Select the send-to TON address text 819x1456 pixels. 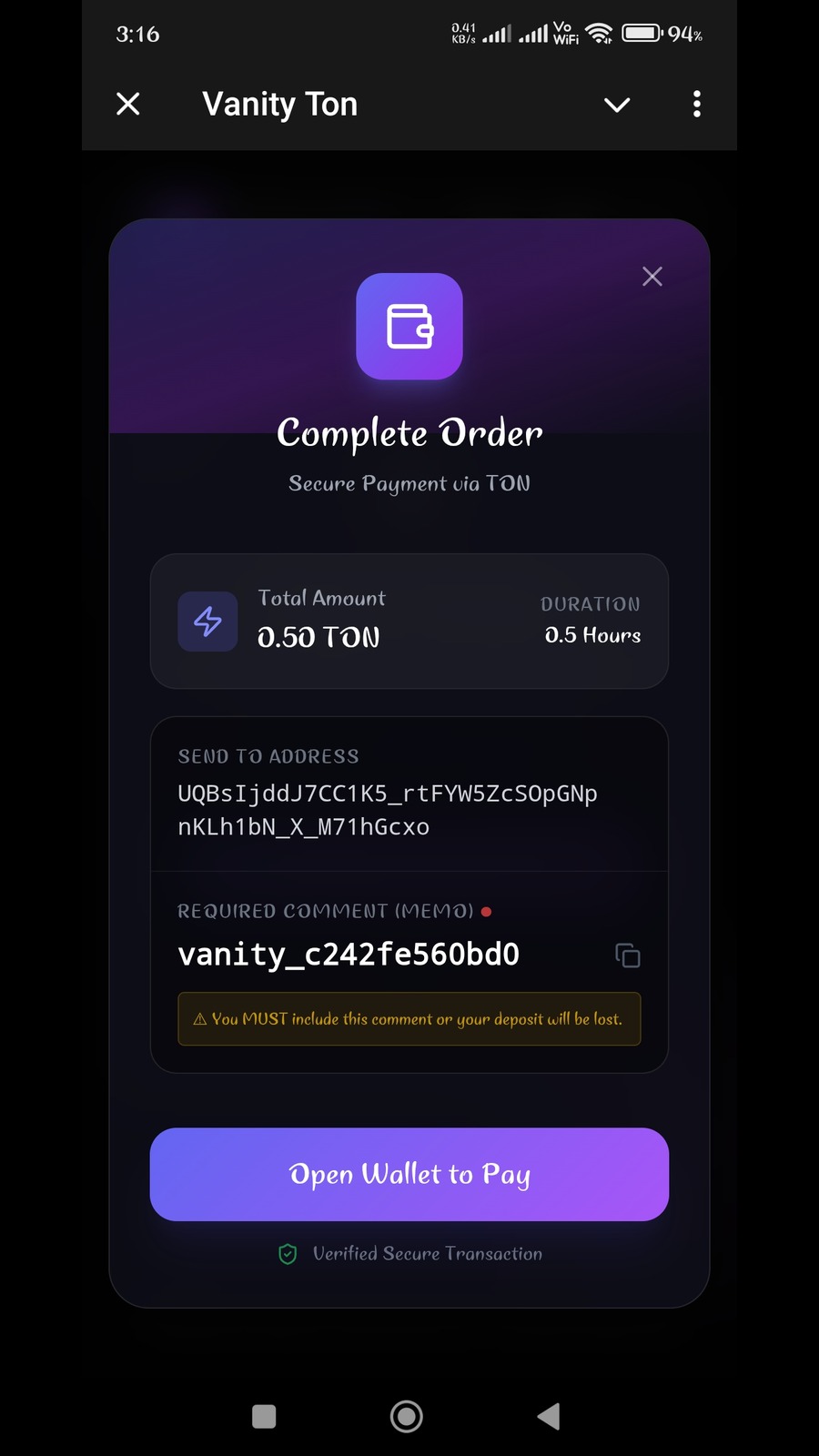pyautogui.click(x=388, y=810)
